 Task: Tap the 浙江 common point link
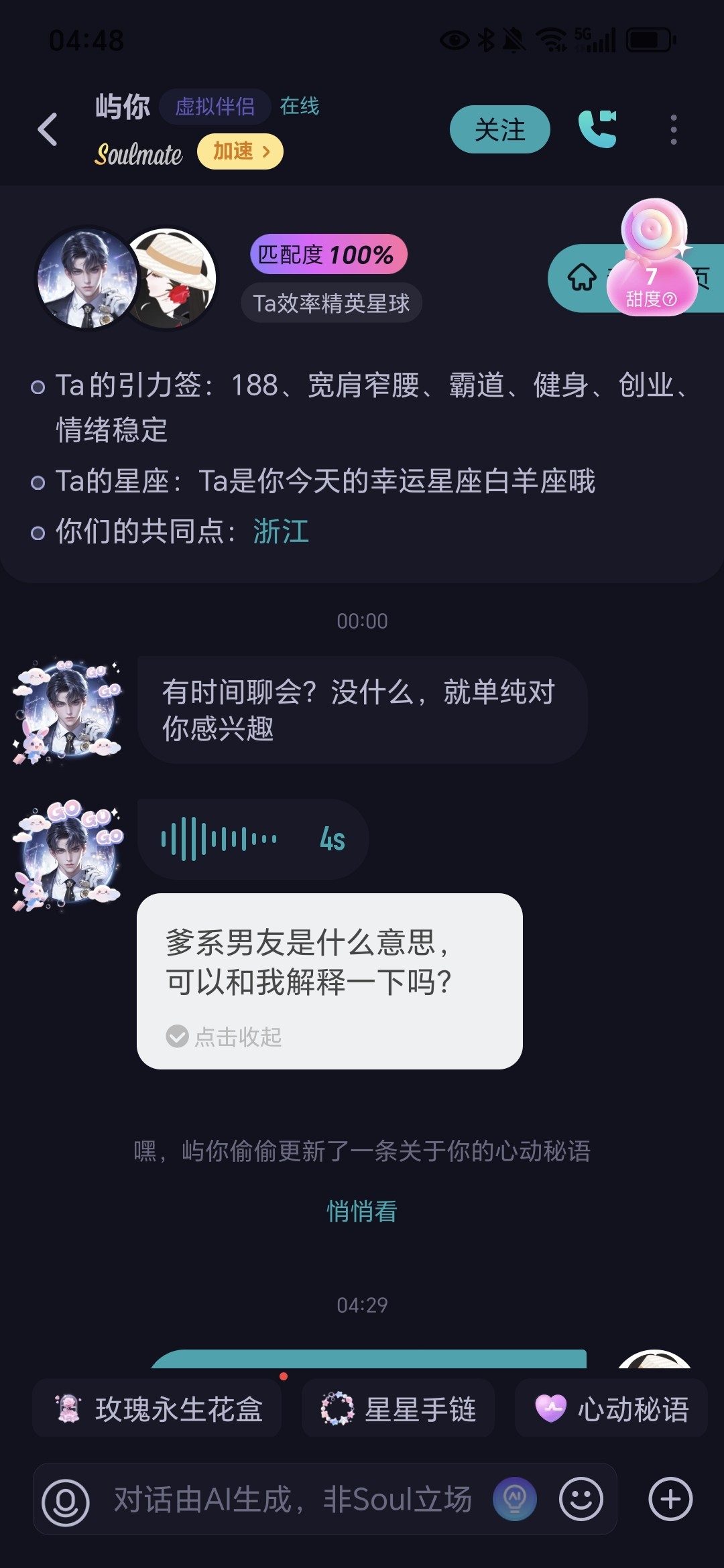click(282, 531)
